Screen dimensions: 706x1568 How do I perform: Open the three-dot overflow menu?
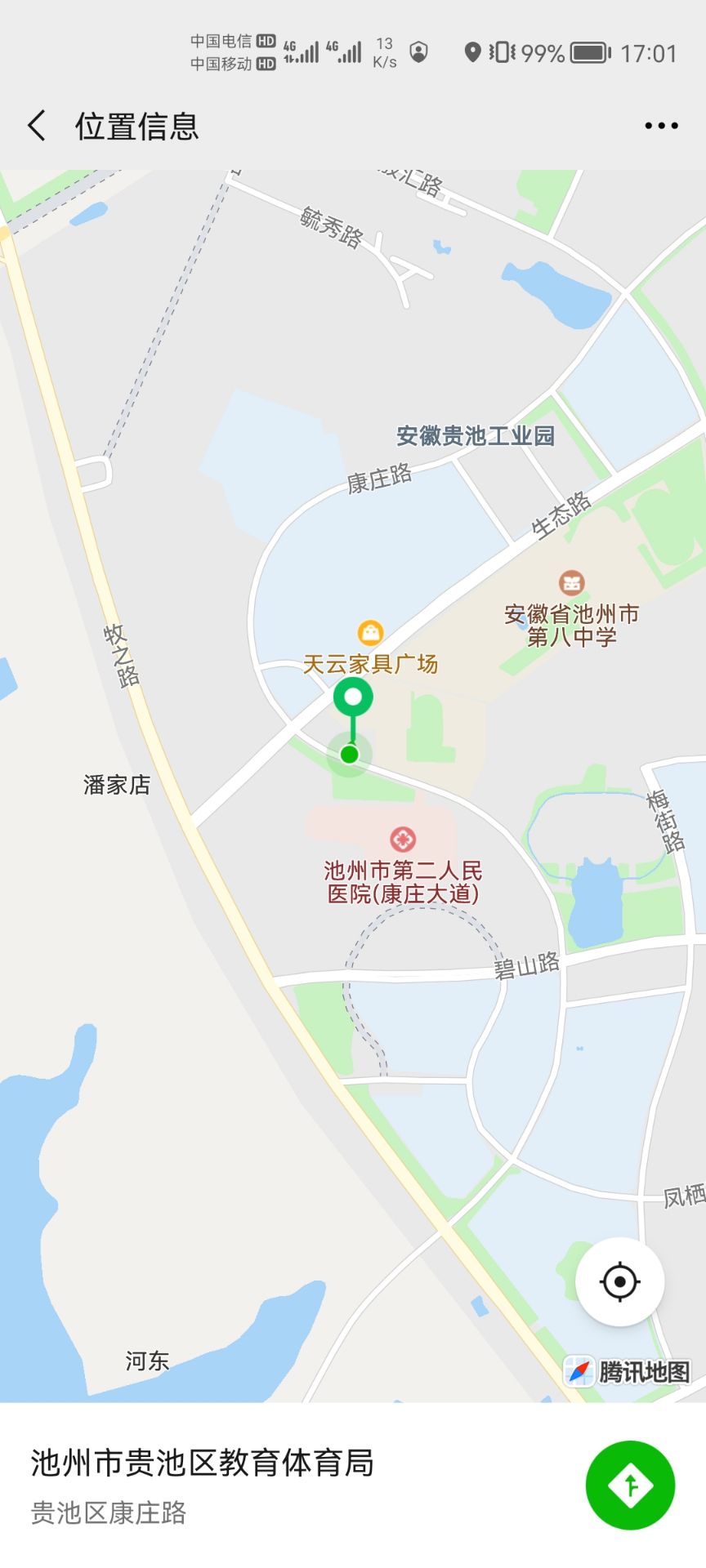[661, 126]
